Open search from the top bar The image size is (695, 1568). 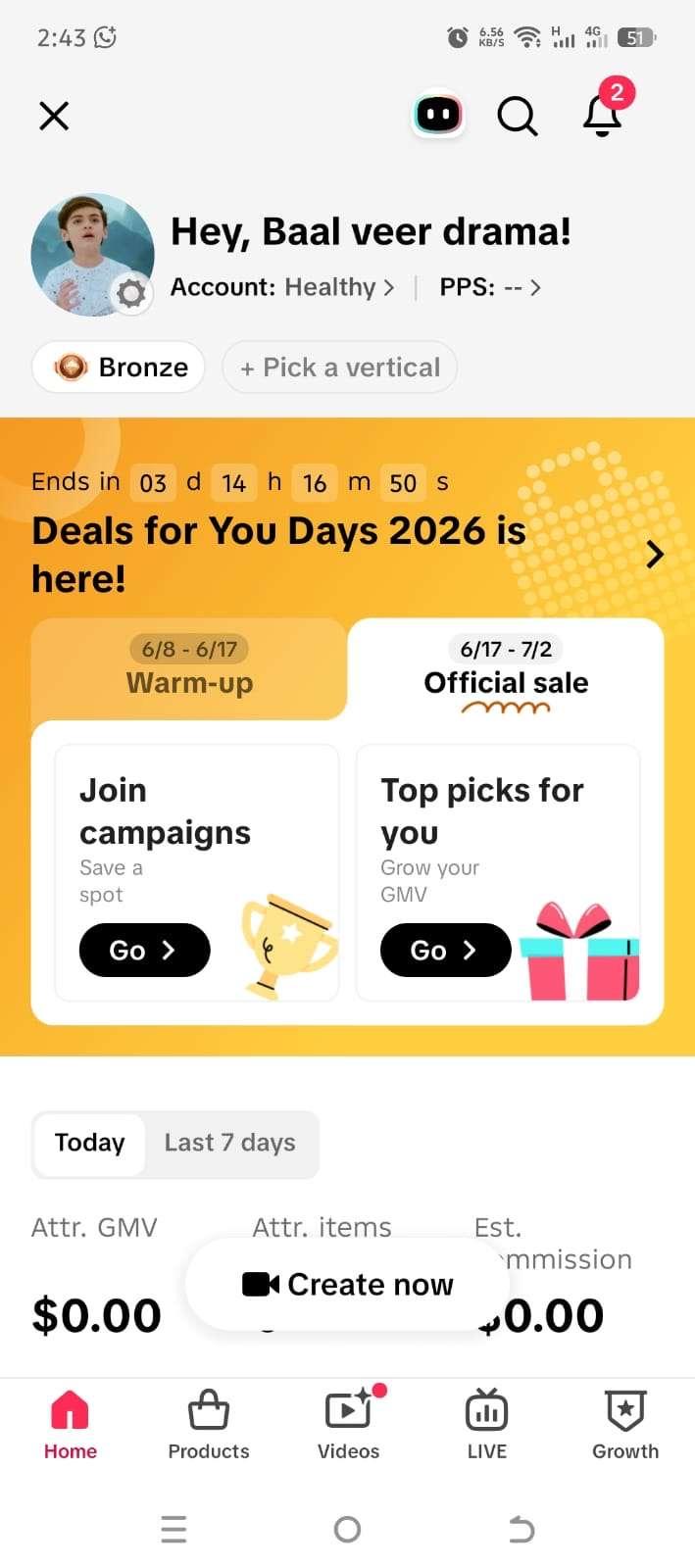pyautogui.click(x=518, y=117)
